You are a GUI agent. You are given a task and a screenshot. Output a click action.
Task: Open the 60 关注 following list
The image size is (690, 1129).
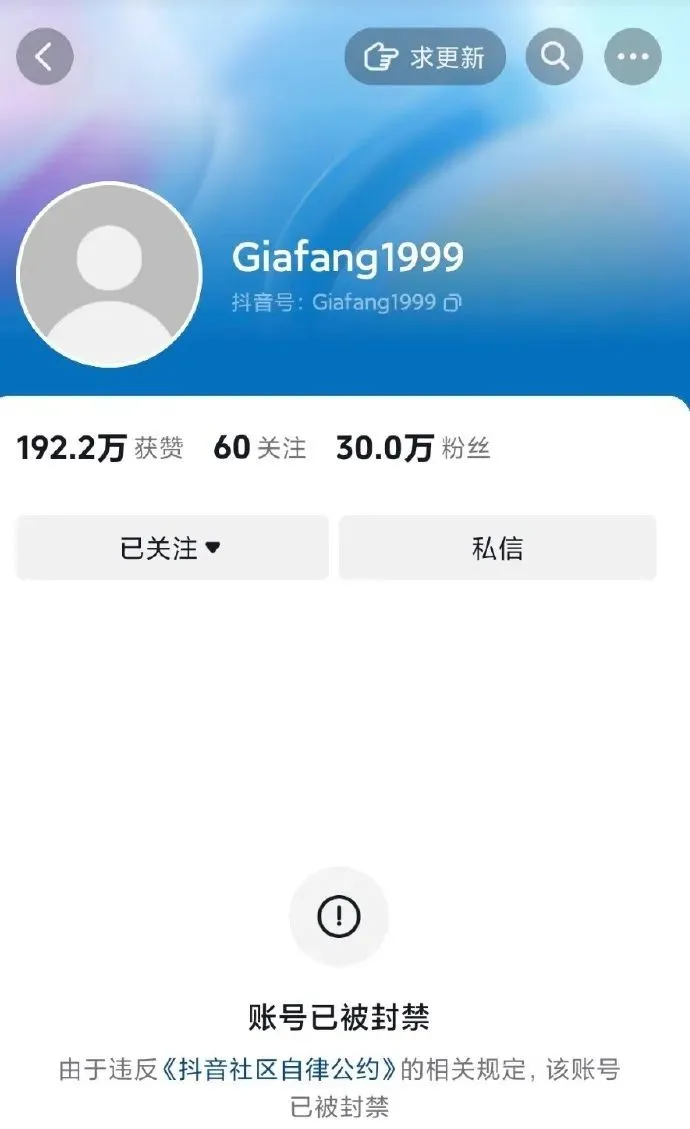click(260, 448)
